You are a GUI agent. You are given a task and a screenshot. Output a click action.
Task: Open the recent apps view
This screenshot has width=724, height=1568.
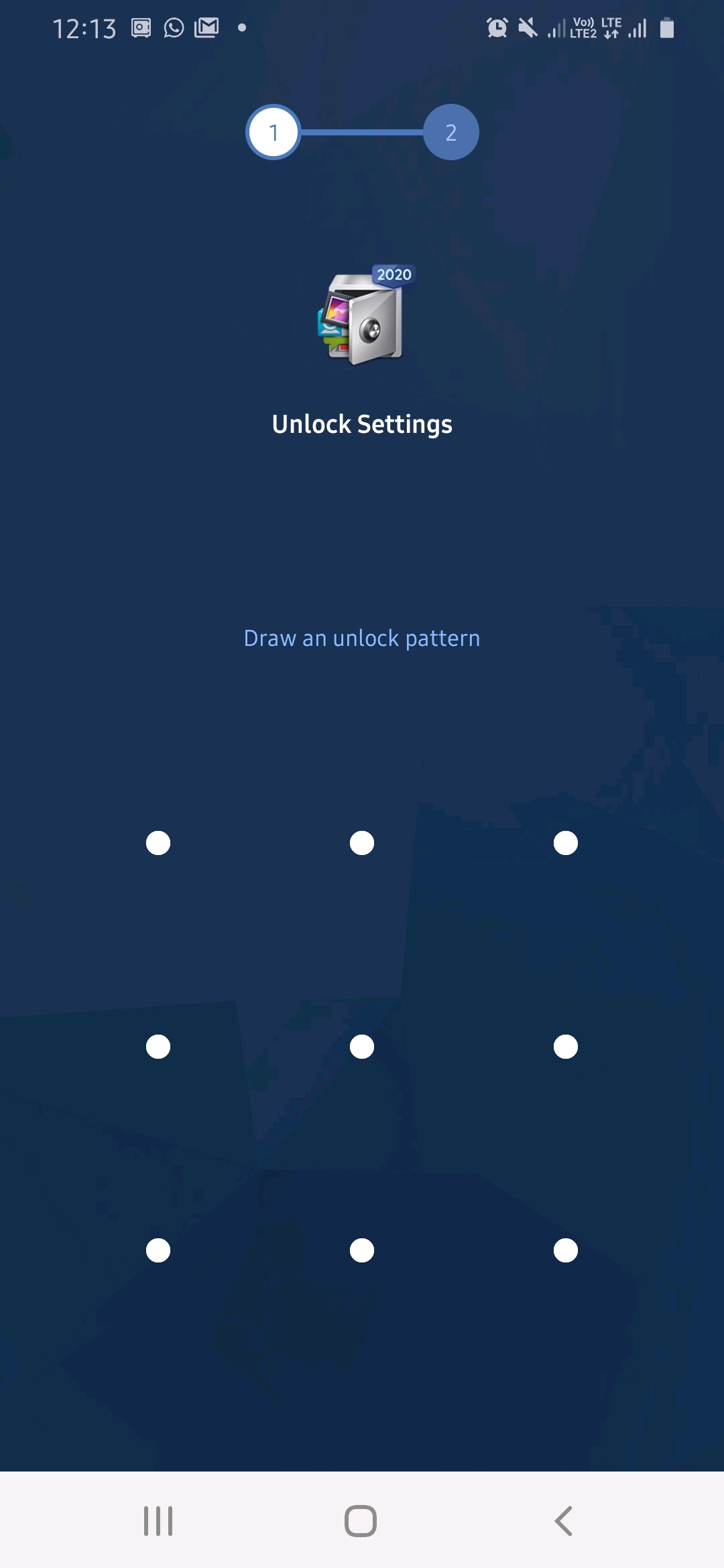(x=158, y=1521)
